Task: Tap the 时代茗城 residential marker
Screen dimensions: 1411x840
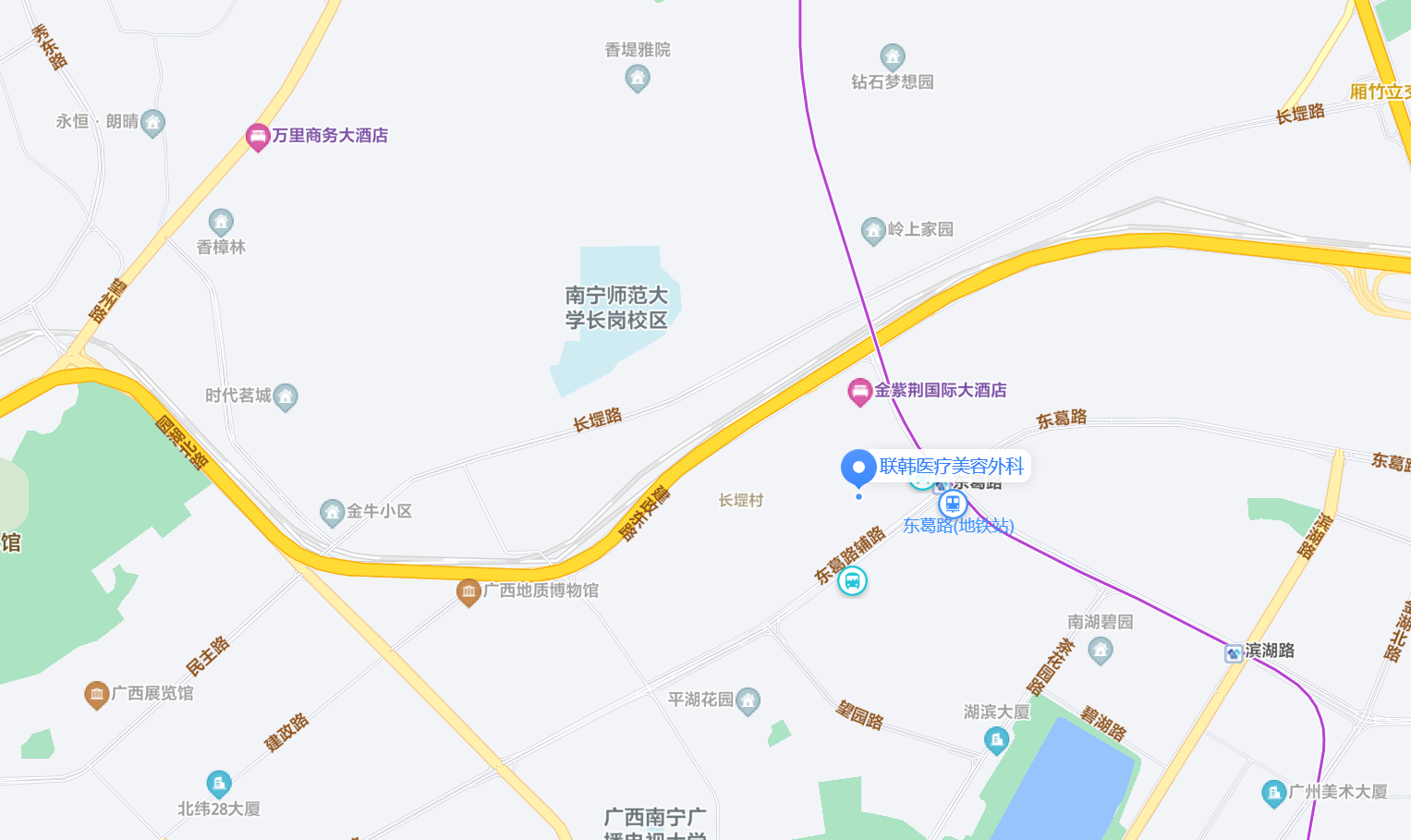Action: [x=286, y=396]
